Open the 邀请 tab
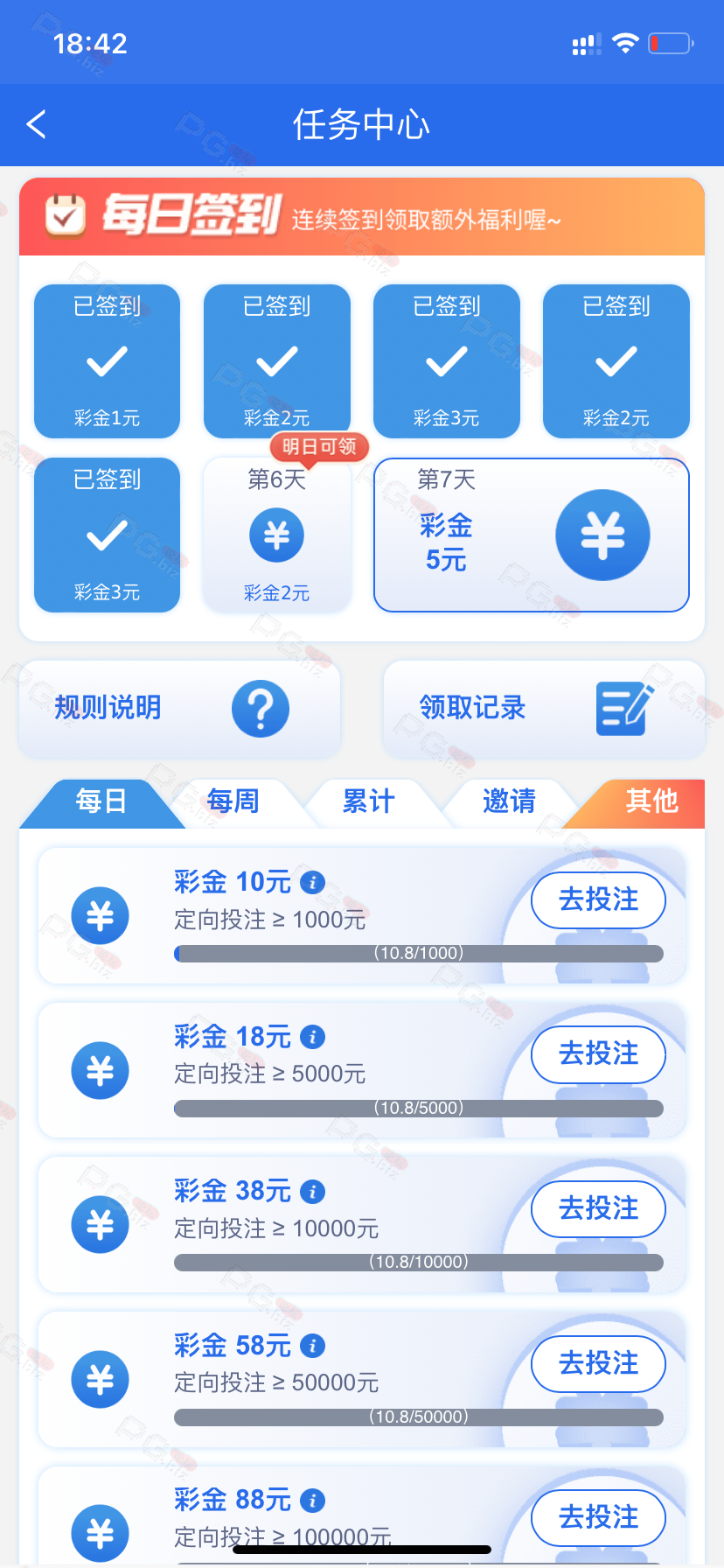The height and width of the screenshot is (1568, 724). (x=509, y=801)
